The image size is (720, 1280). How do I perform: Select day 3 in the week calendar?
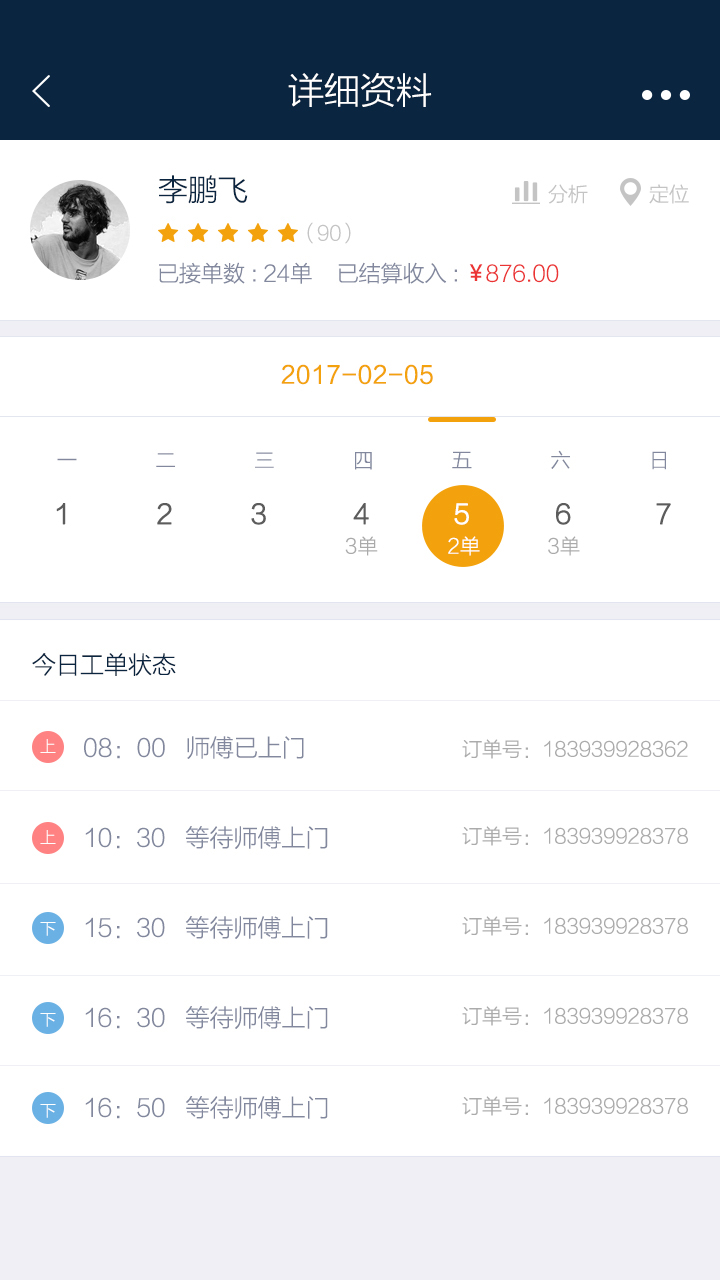click(x=259, y=515)
